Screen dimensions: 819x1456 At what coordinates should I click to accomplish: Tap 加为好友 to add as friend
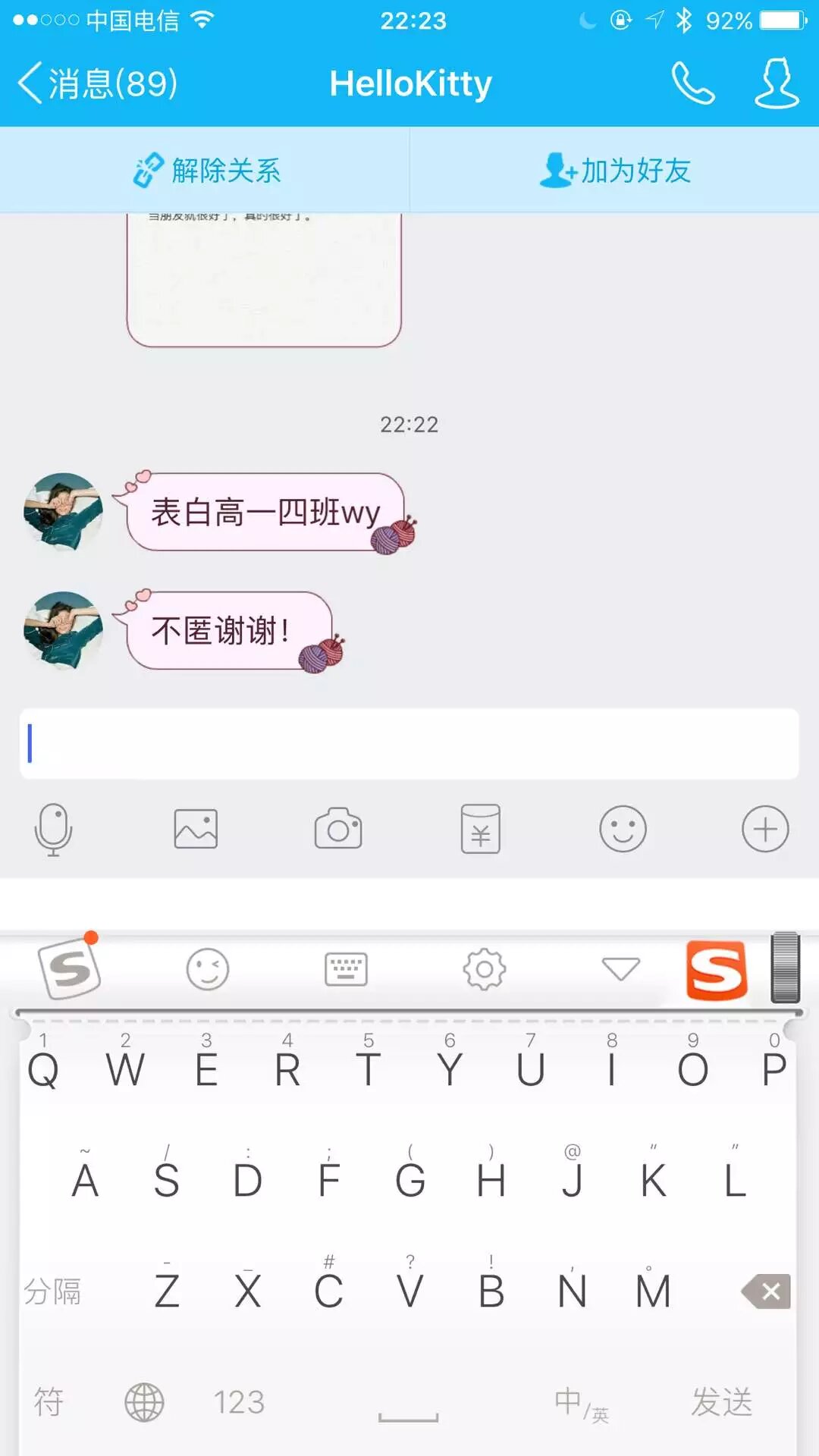[x=614, y=171]
